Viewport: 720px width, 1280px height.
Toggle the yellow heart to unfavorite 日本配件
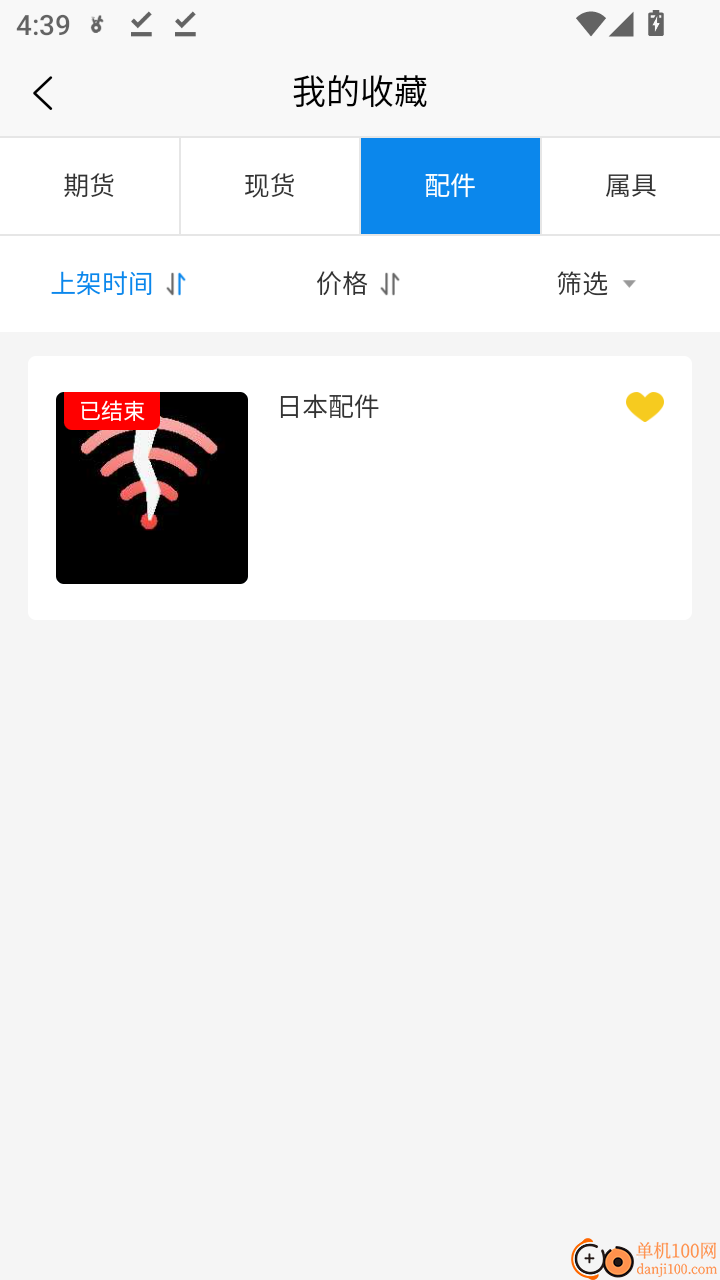[645, 406]
